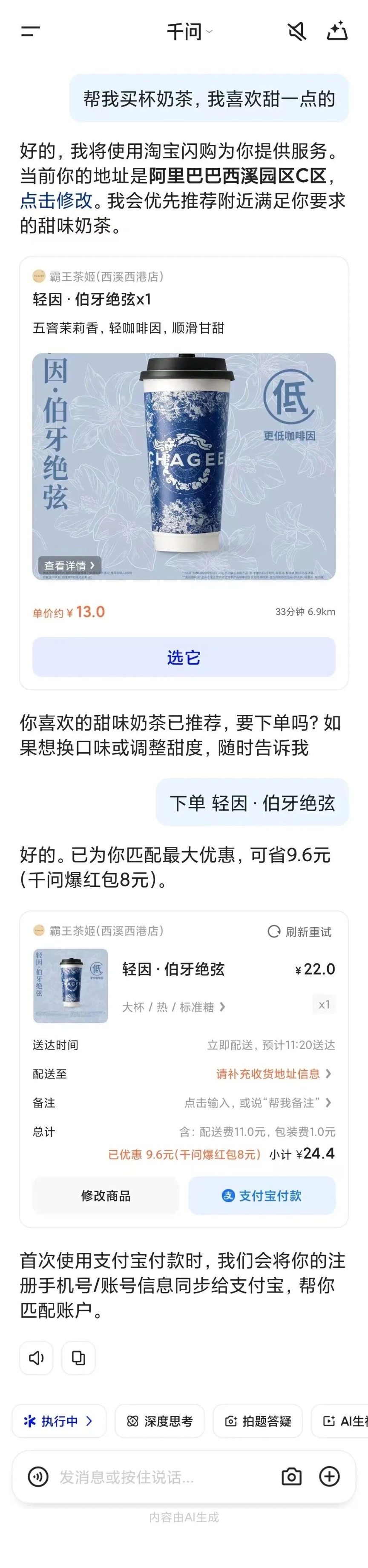Tap the 点击修改 address link

[55, 200]
